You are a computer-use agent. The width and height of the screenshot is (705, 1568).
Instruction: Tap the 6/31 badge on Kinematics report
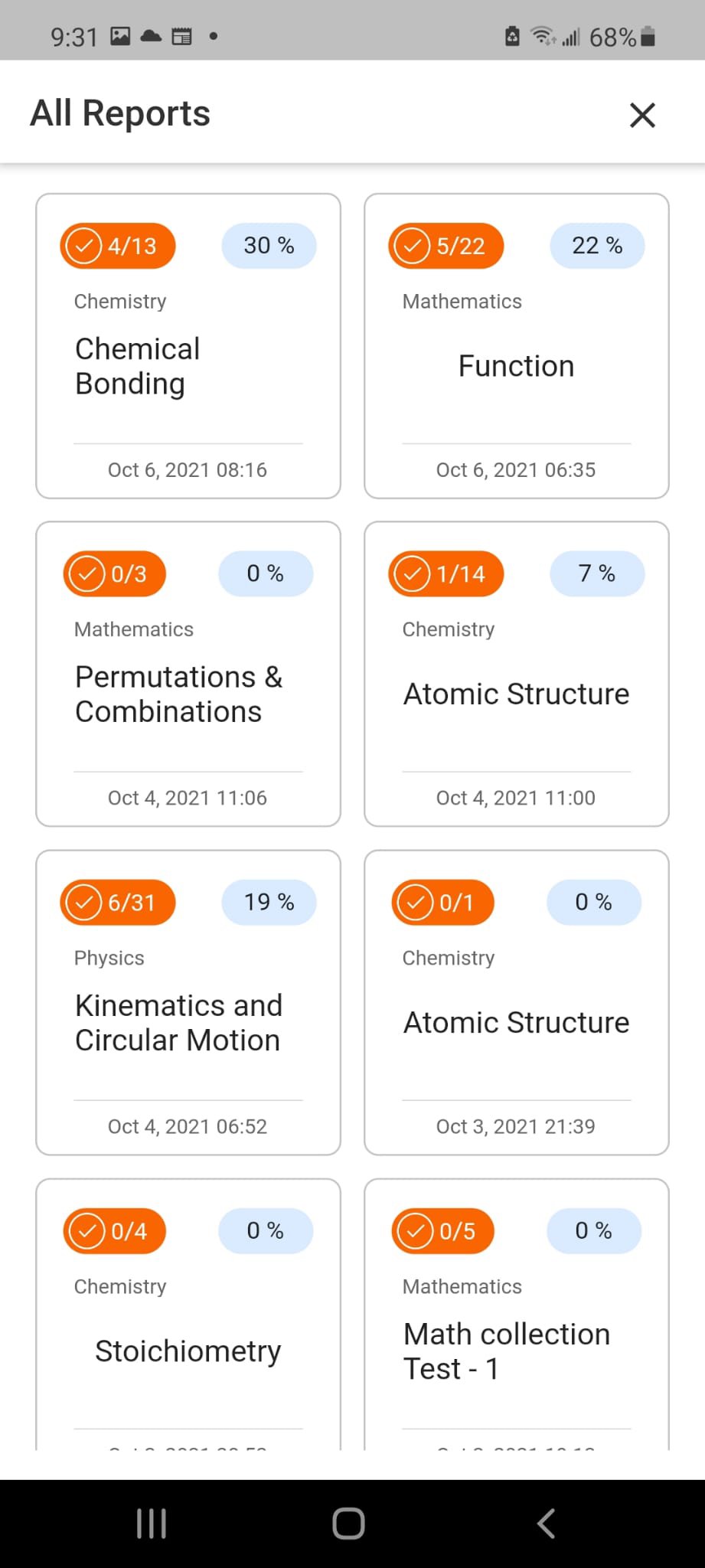[x=116, y=902]
